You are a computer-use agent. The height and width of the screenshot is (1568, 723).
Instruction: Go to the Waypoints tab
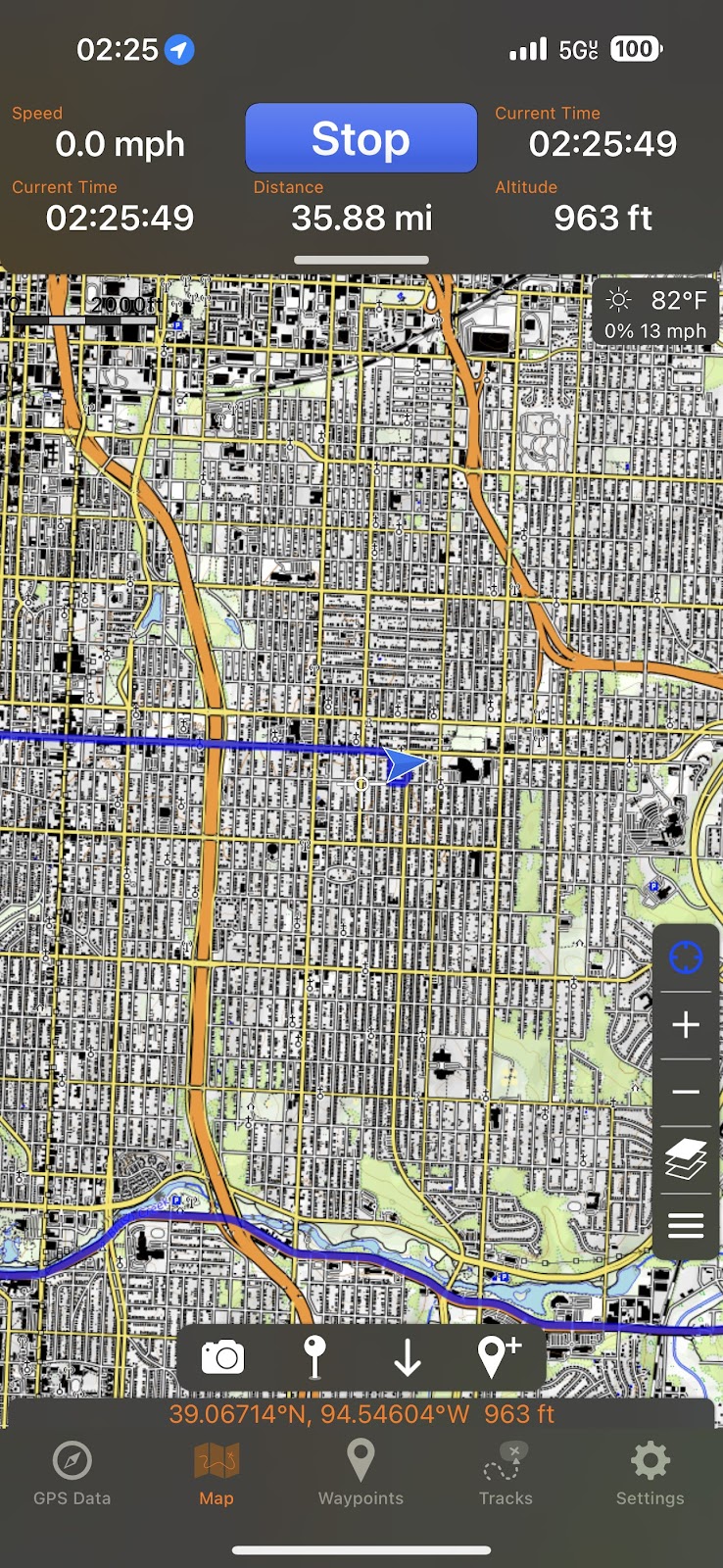(x=361, y=1473)
